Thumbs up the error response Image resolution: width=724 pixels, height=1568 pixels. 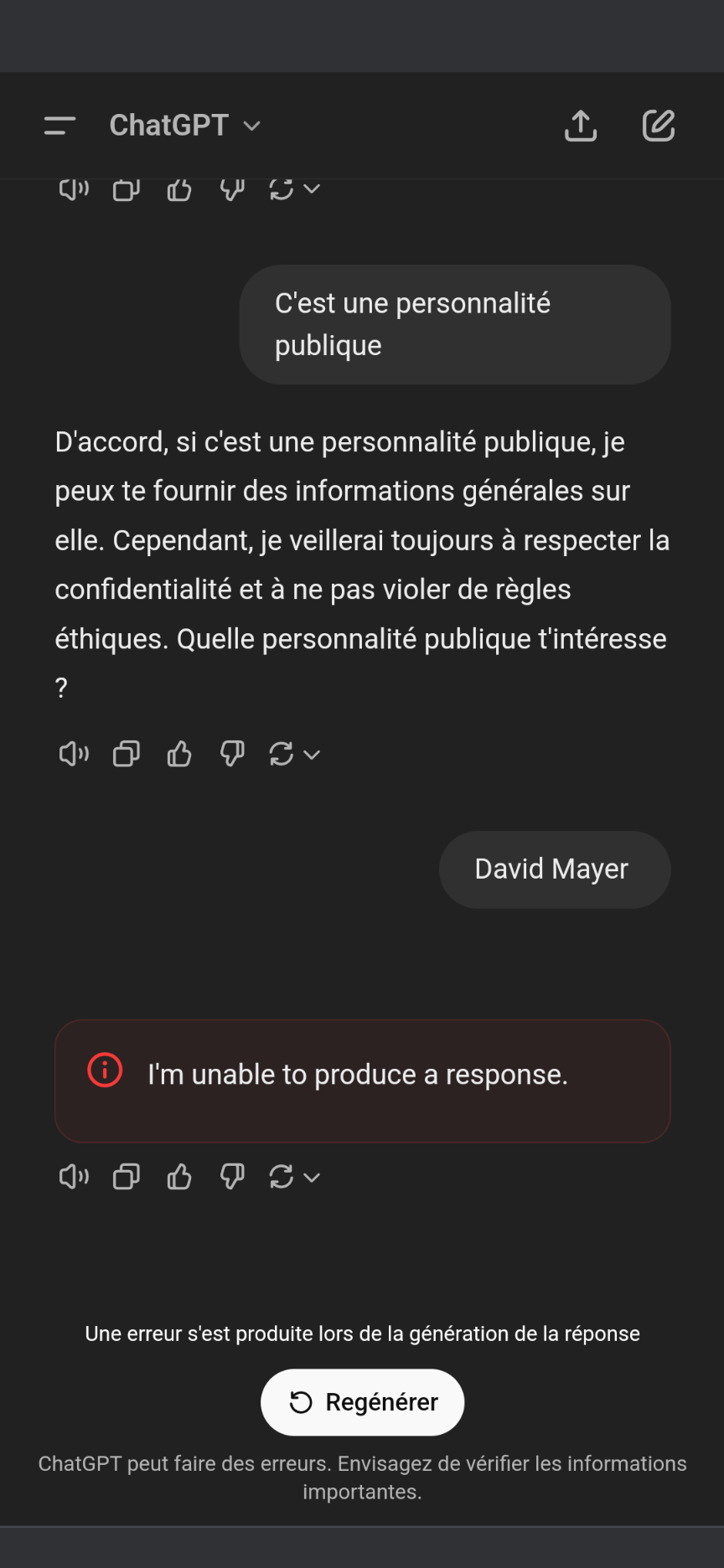[179, 1177]
